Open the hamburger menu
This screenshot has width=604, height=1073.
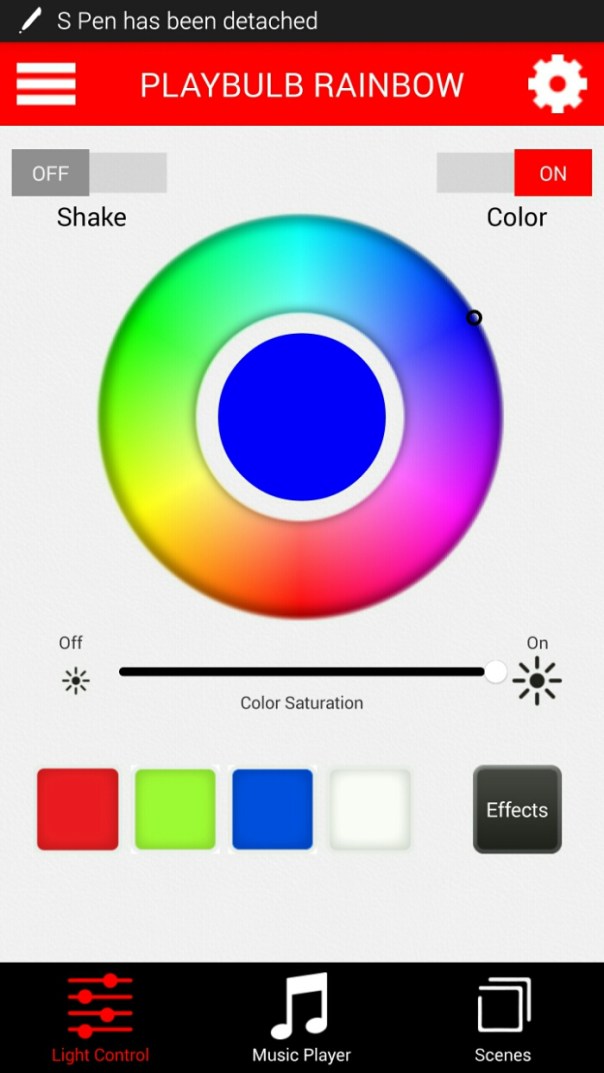[46, 84]
